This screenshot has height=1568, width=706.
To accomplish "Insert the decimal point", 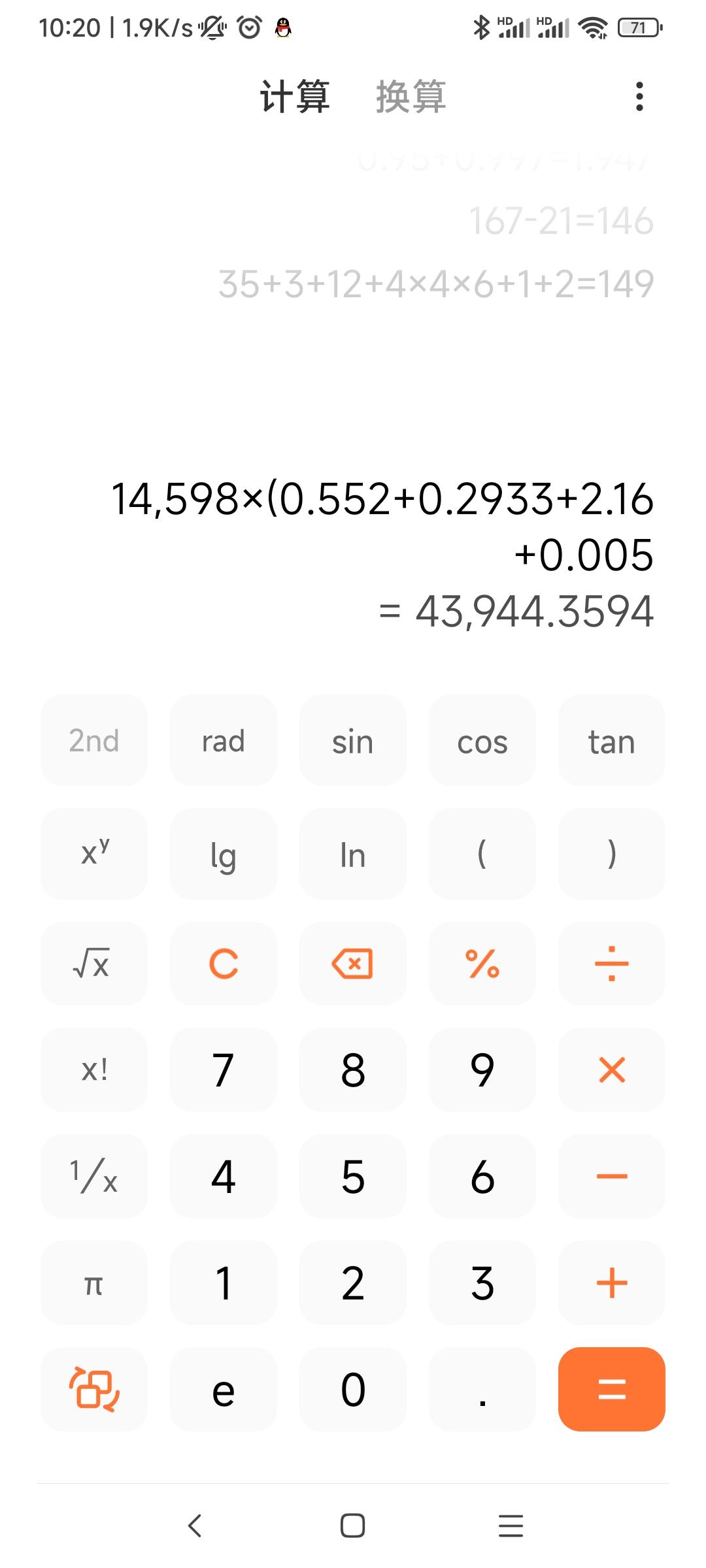I will pos(482,1389).
